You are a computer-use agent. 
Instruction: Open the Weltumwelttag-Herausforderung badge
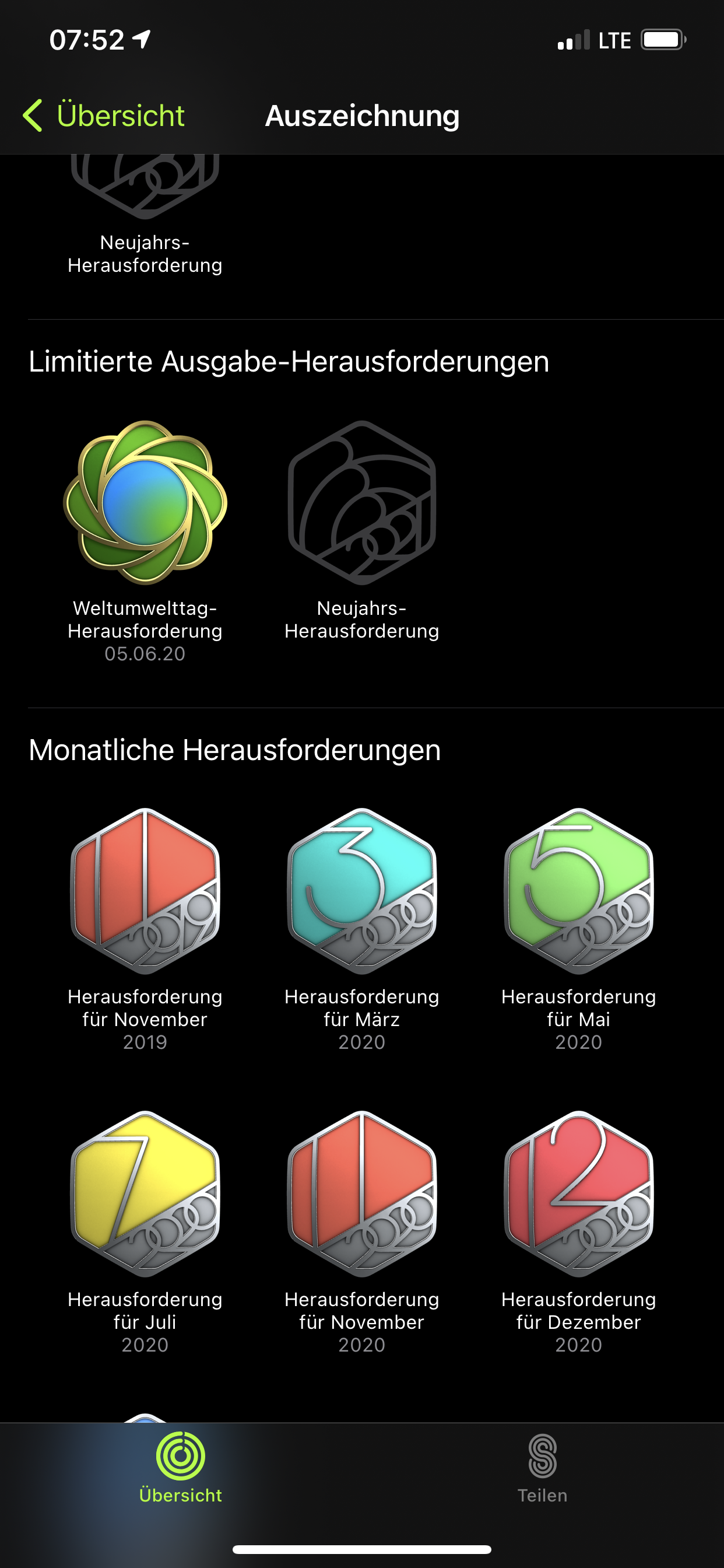(145, 503)
